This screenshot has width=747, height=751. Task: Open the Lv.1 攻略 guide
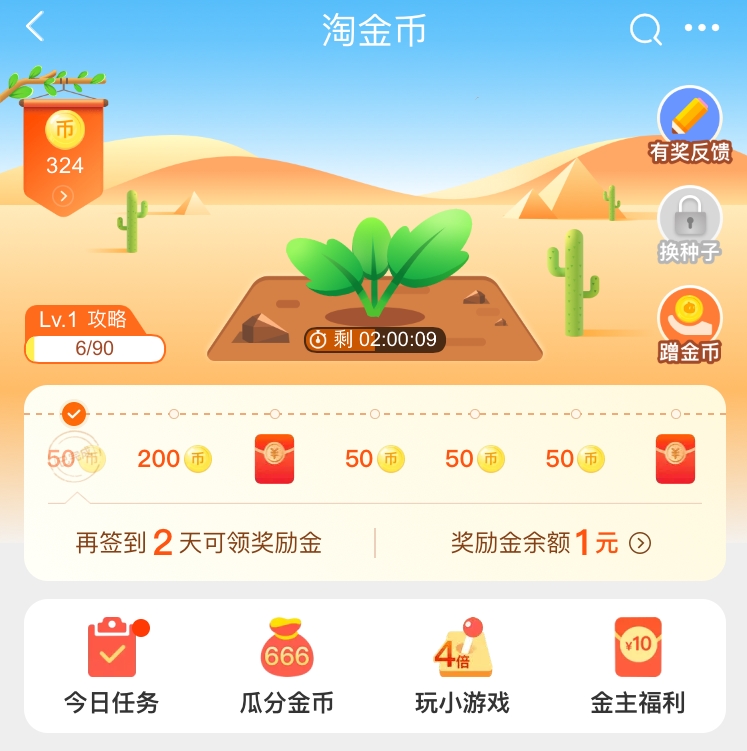(x=94, y=334)
